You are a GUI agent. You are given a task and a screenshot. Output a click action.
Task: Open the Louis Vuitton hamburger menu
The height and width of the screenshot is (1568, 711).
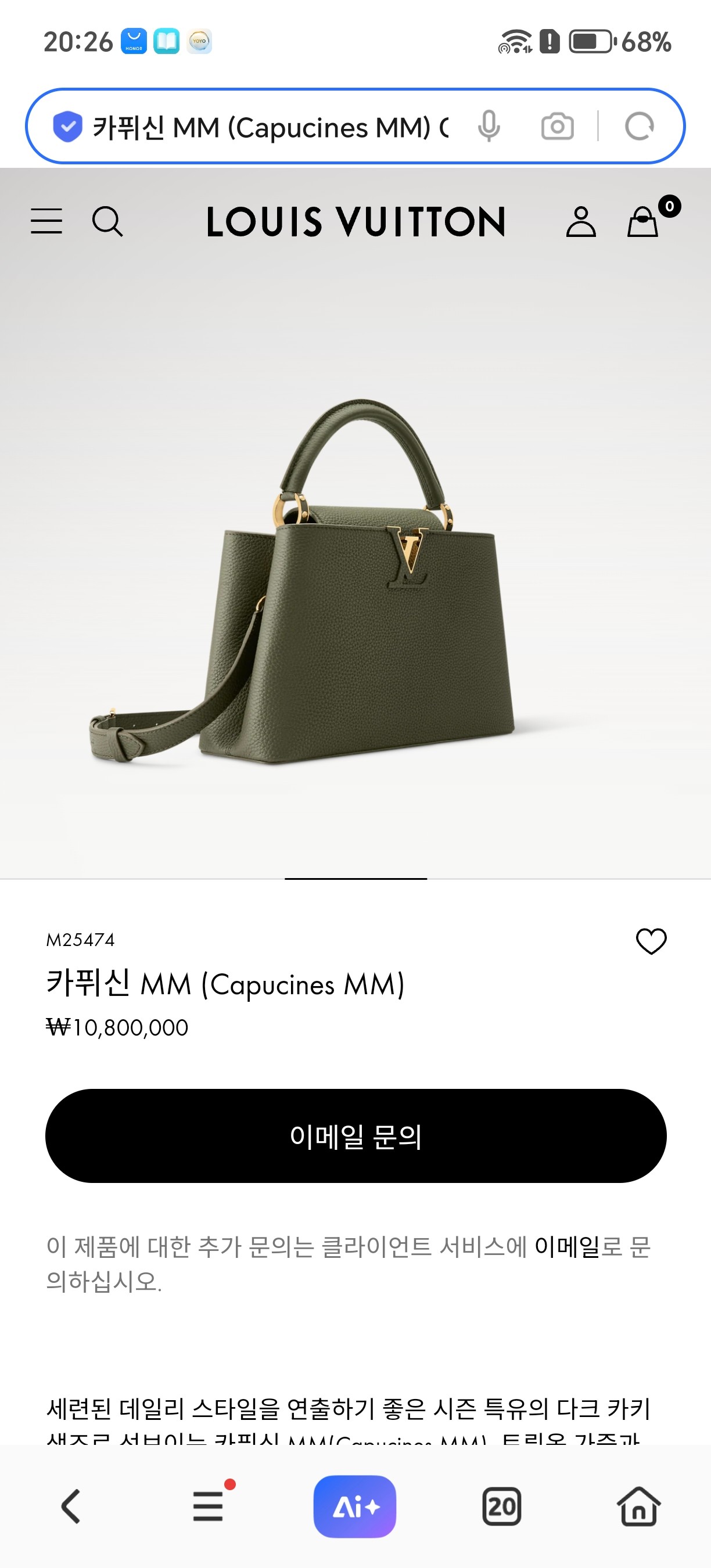tap(46, 221)
